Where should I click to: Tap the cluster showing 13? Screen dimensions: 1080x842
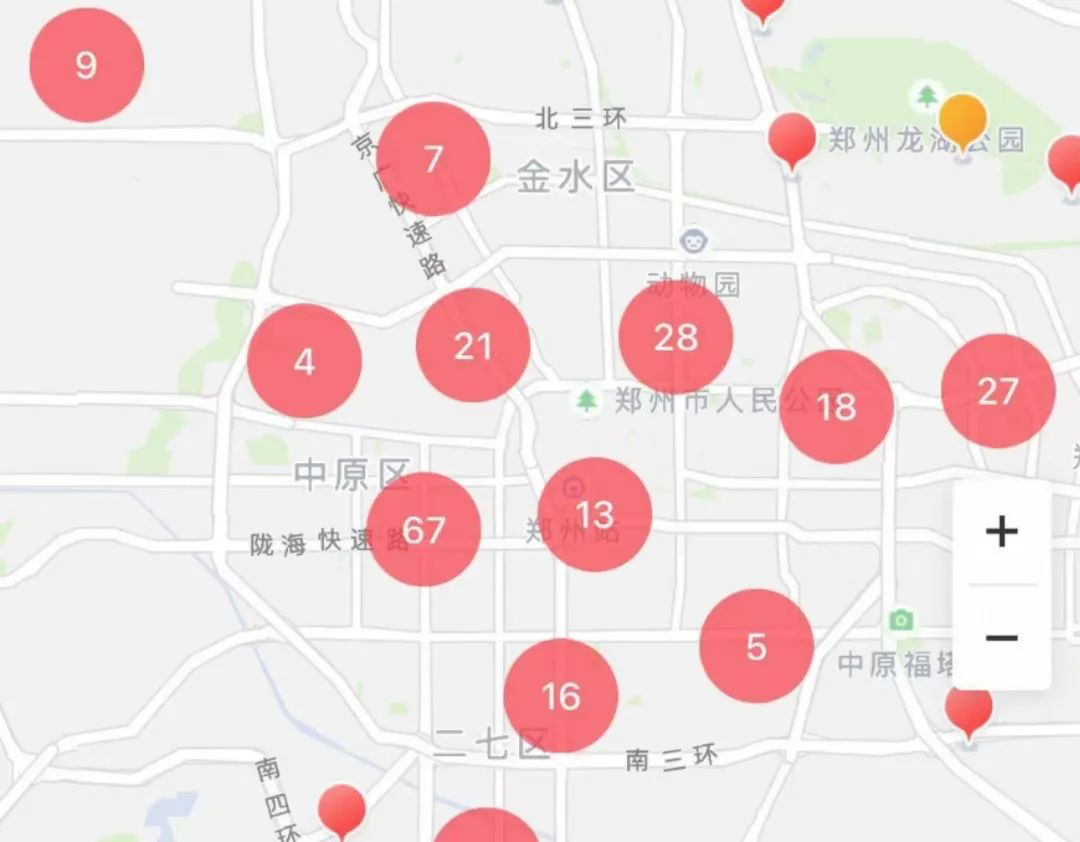coord(595,515)
